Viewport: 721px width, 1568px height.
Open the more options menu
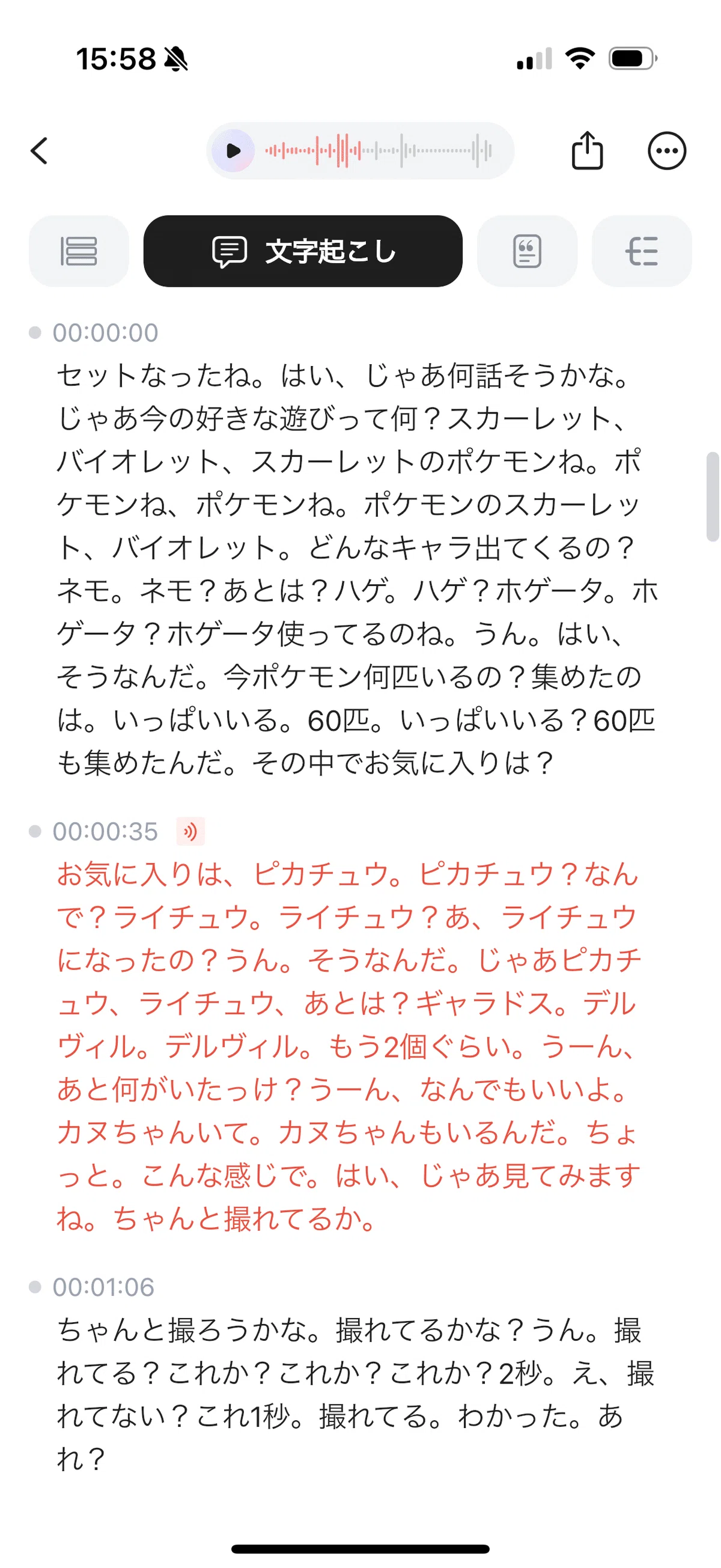667,150
